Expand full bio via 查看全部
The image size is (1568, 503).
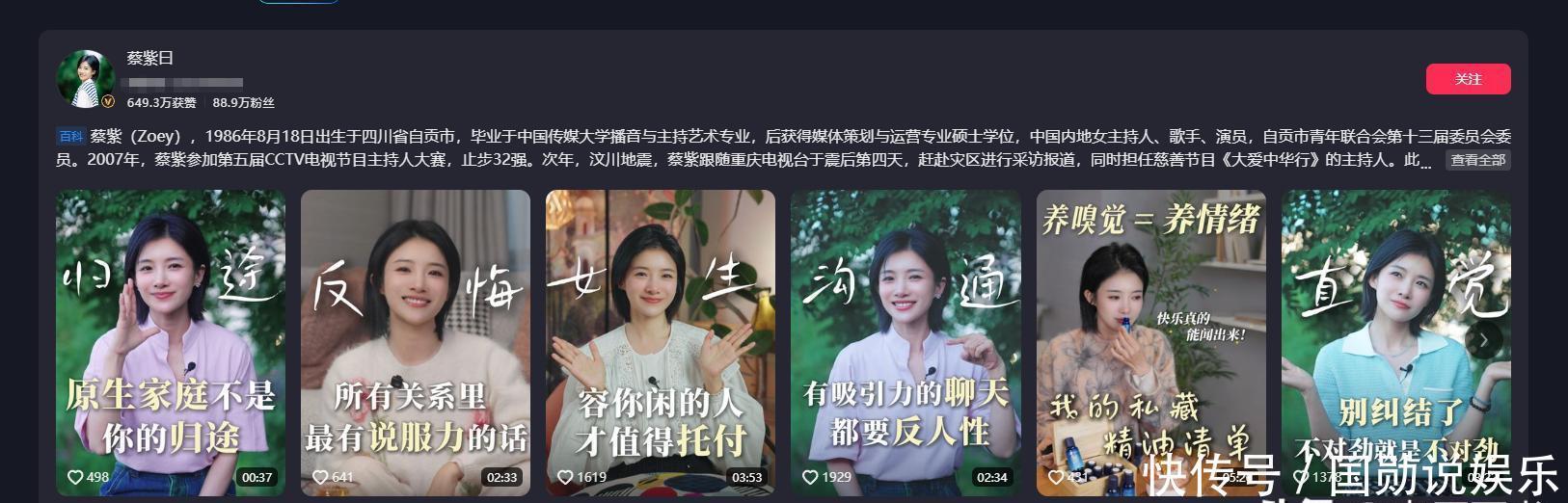pyautogui.click(x=1478, y=160)
